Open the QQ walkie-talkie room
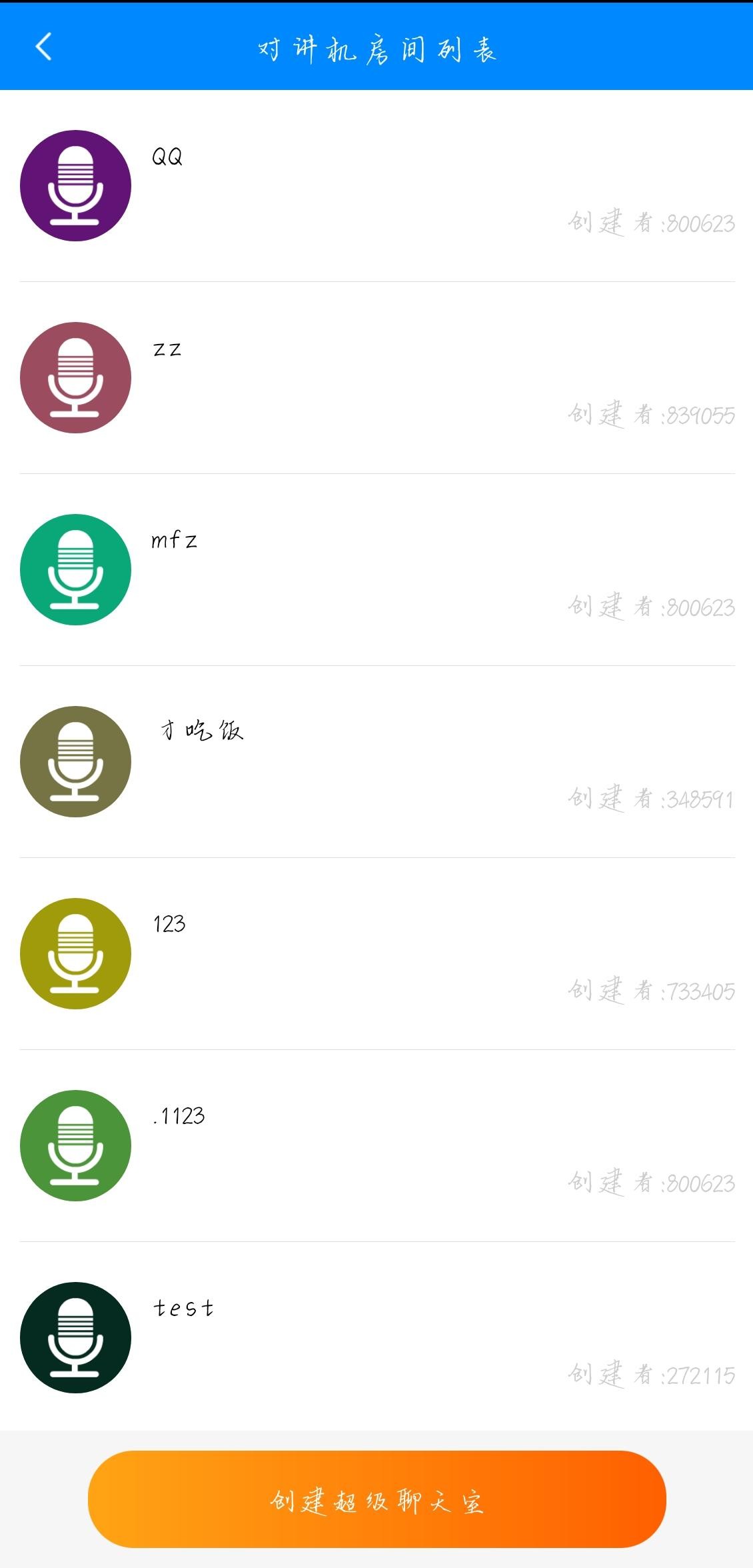Image resolution: width=753 pixels, height=1568 pixels. tap(376, 186)
